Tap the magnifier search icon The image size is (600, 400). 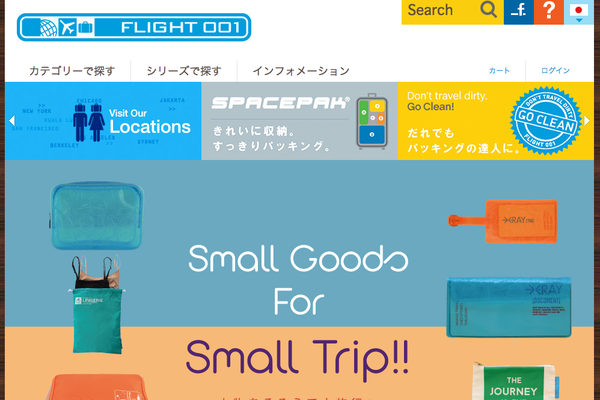click(488, 11)
